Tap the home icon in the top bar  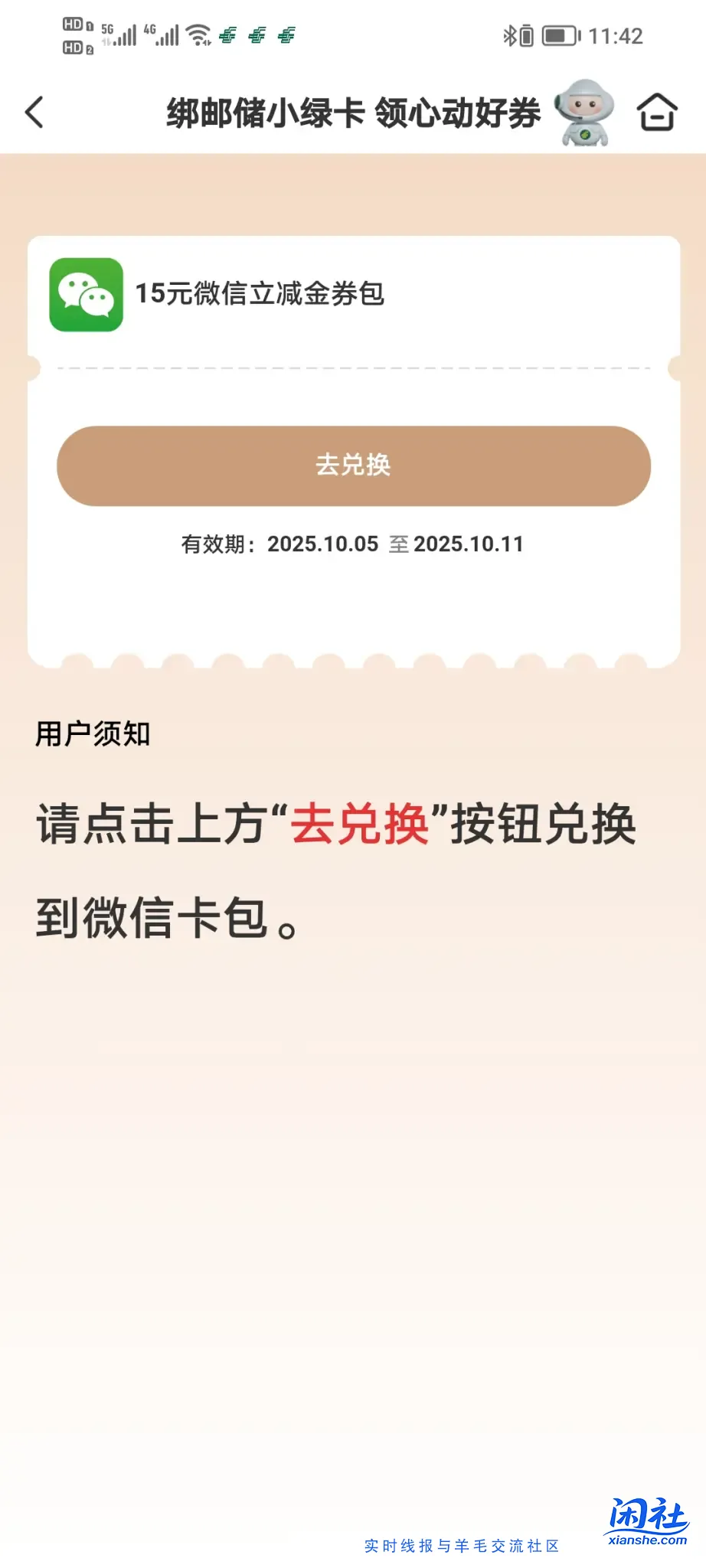(657, 112)
